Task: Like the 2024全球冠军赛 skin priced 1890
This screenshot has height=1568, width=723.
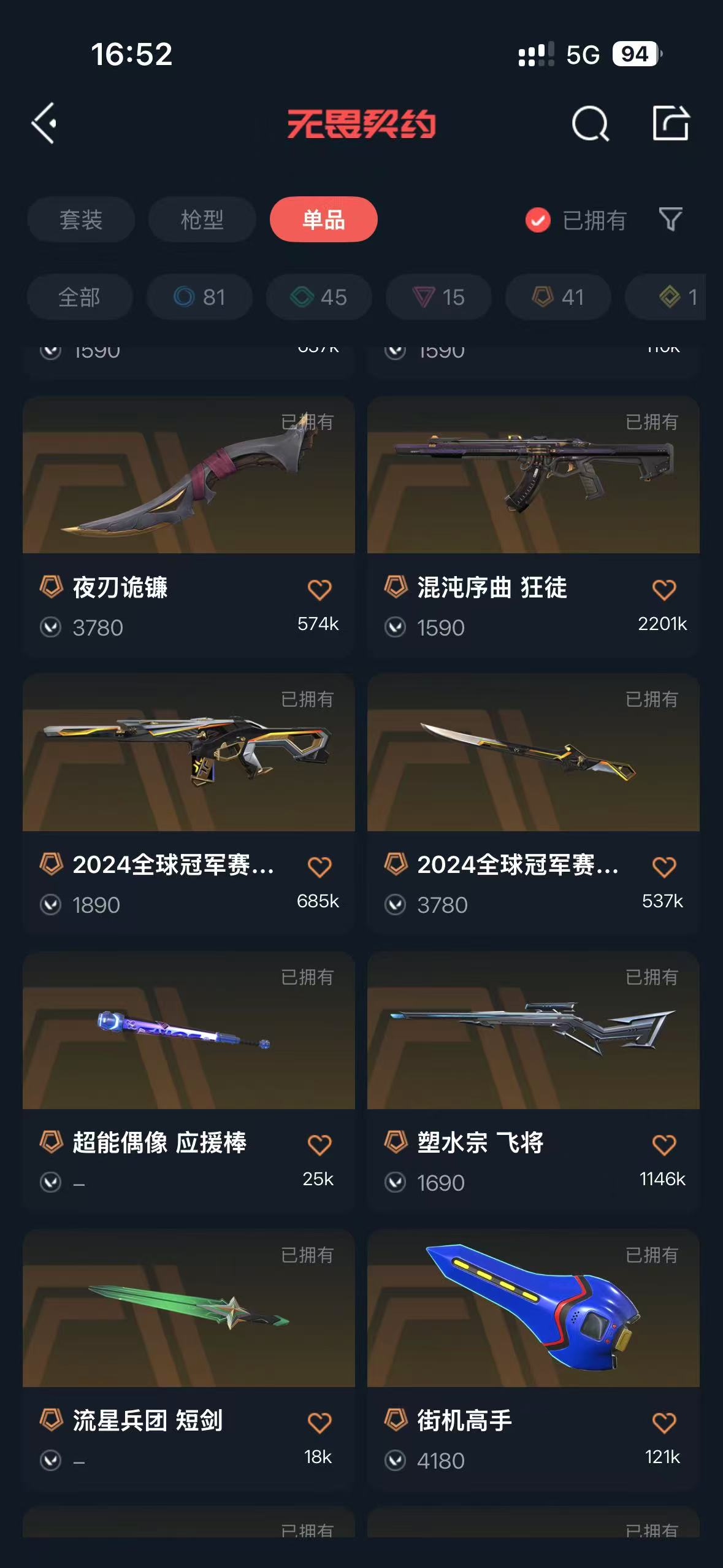Action: [319, 867]
